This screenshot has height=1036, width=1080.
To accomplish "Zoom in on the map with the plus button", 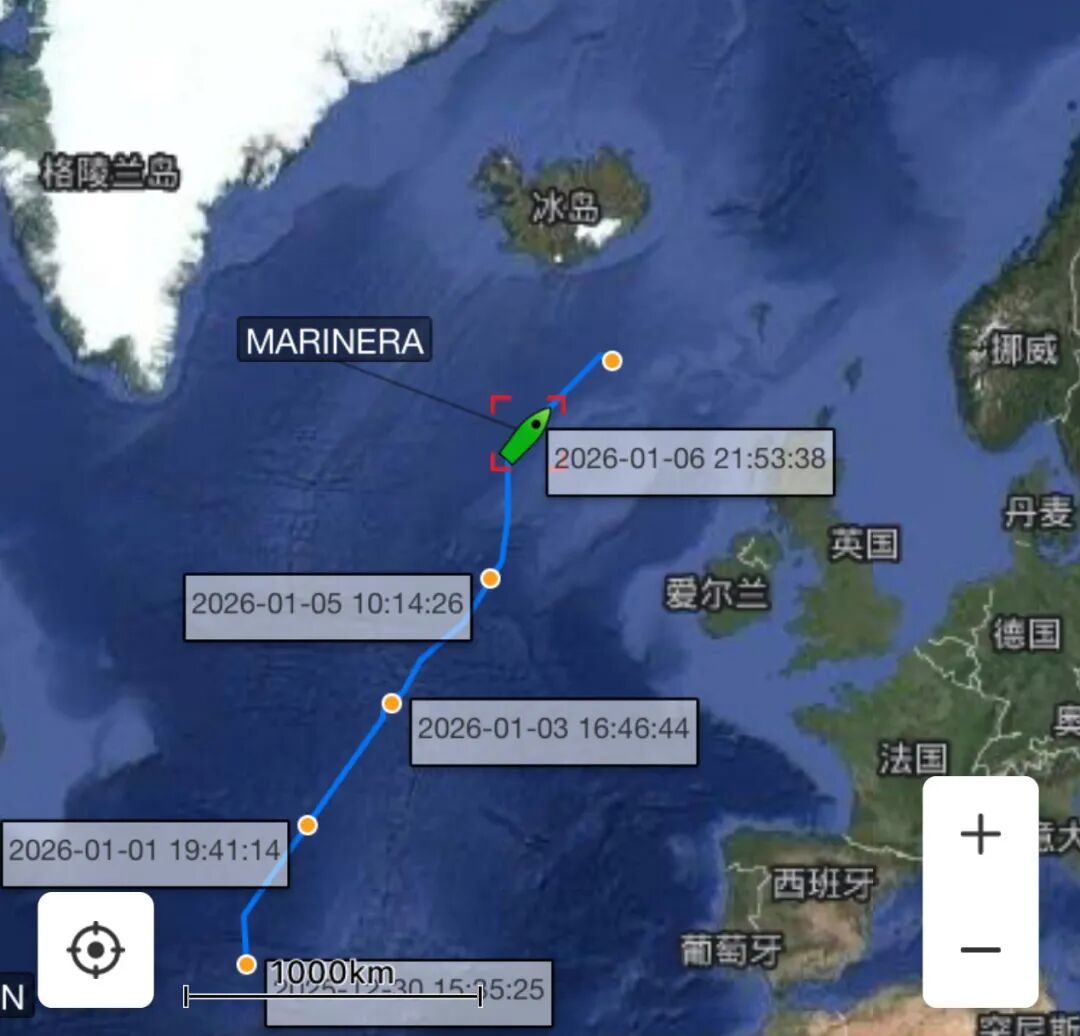I will click(x=980, y=834).
